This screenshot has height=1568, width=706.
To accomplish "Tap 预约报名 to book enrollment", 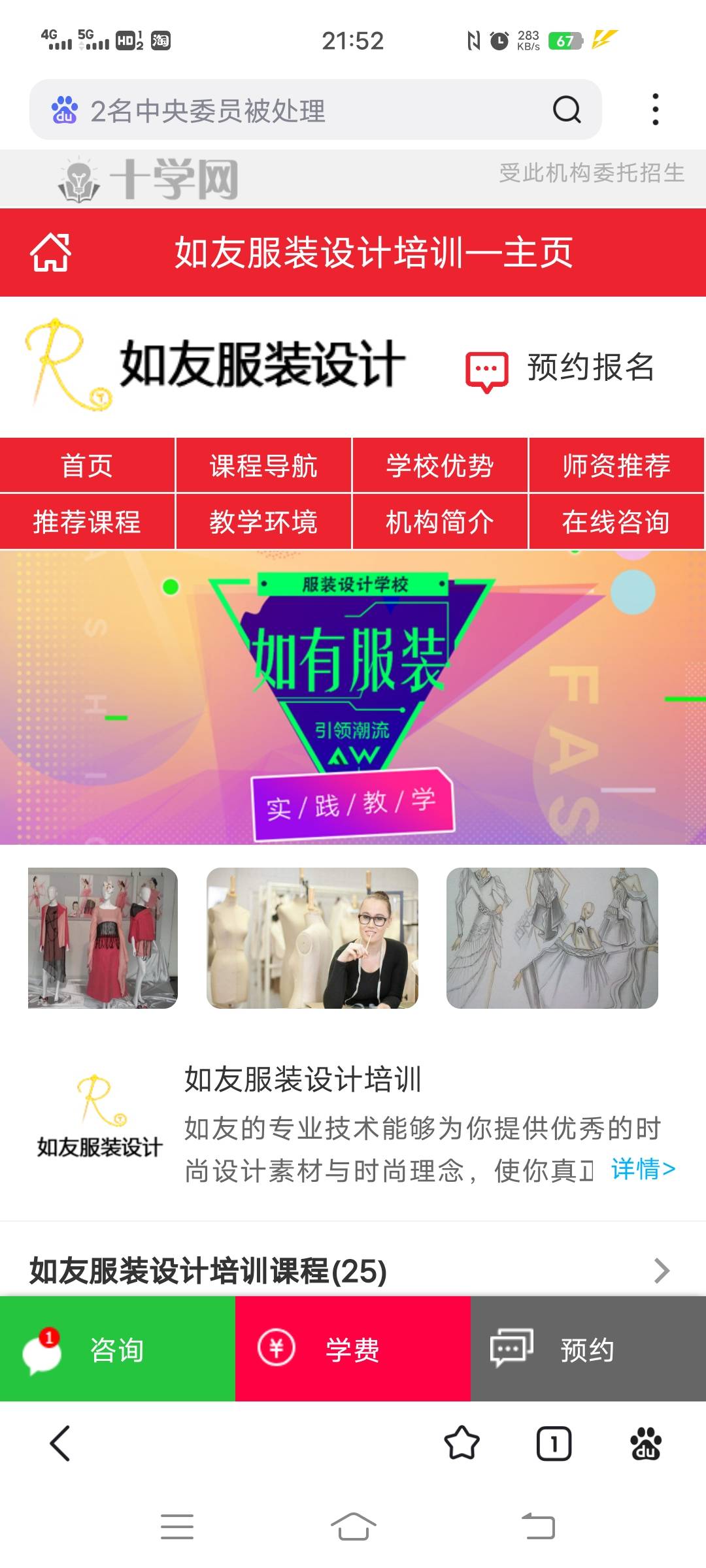I will (561, 368).
